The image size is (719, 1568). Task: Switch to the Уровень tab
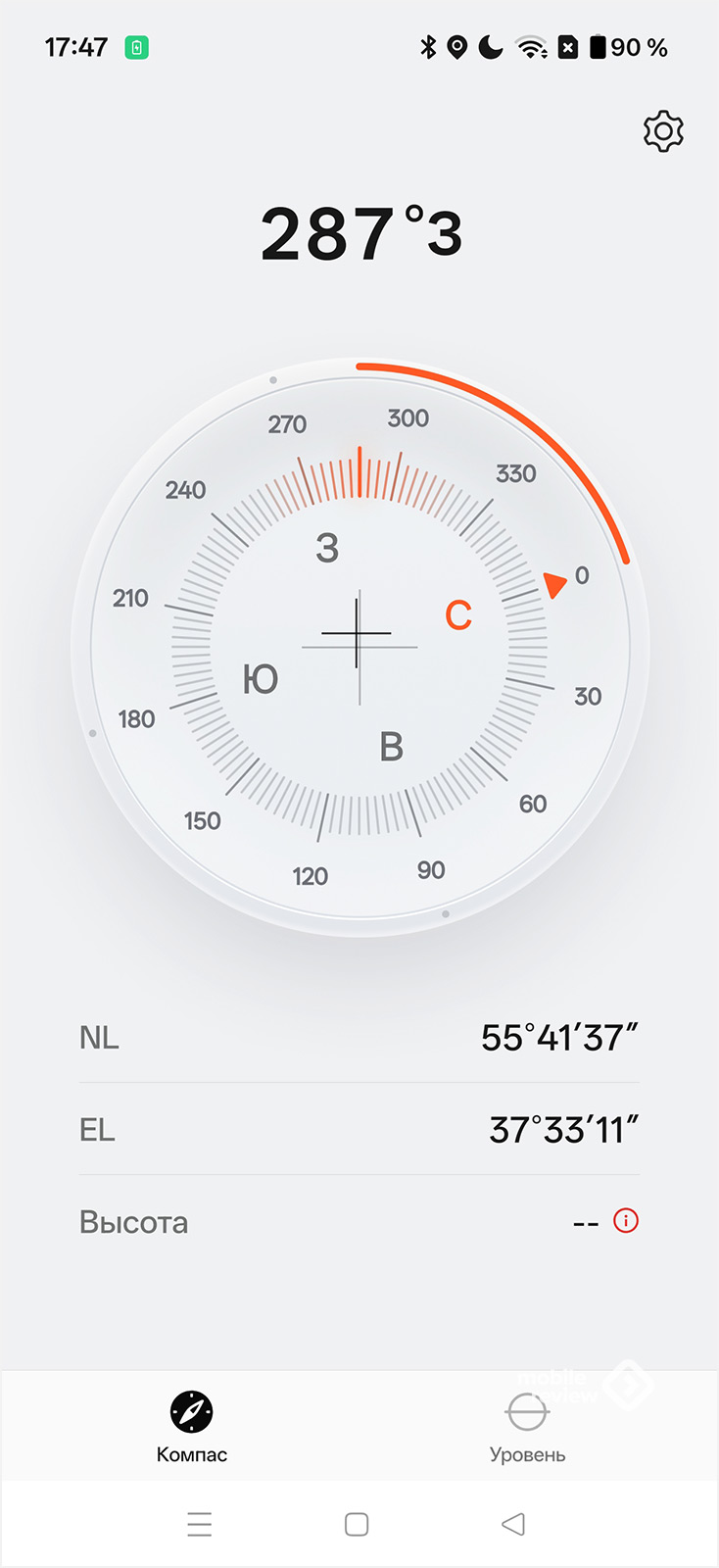click(x=527, y=1426)
